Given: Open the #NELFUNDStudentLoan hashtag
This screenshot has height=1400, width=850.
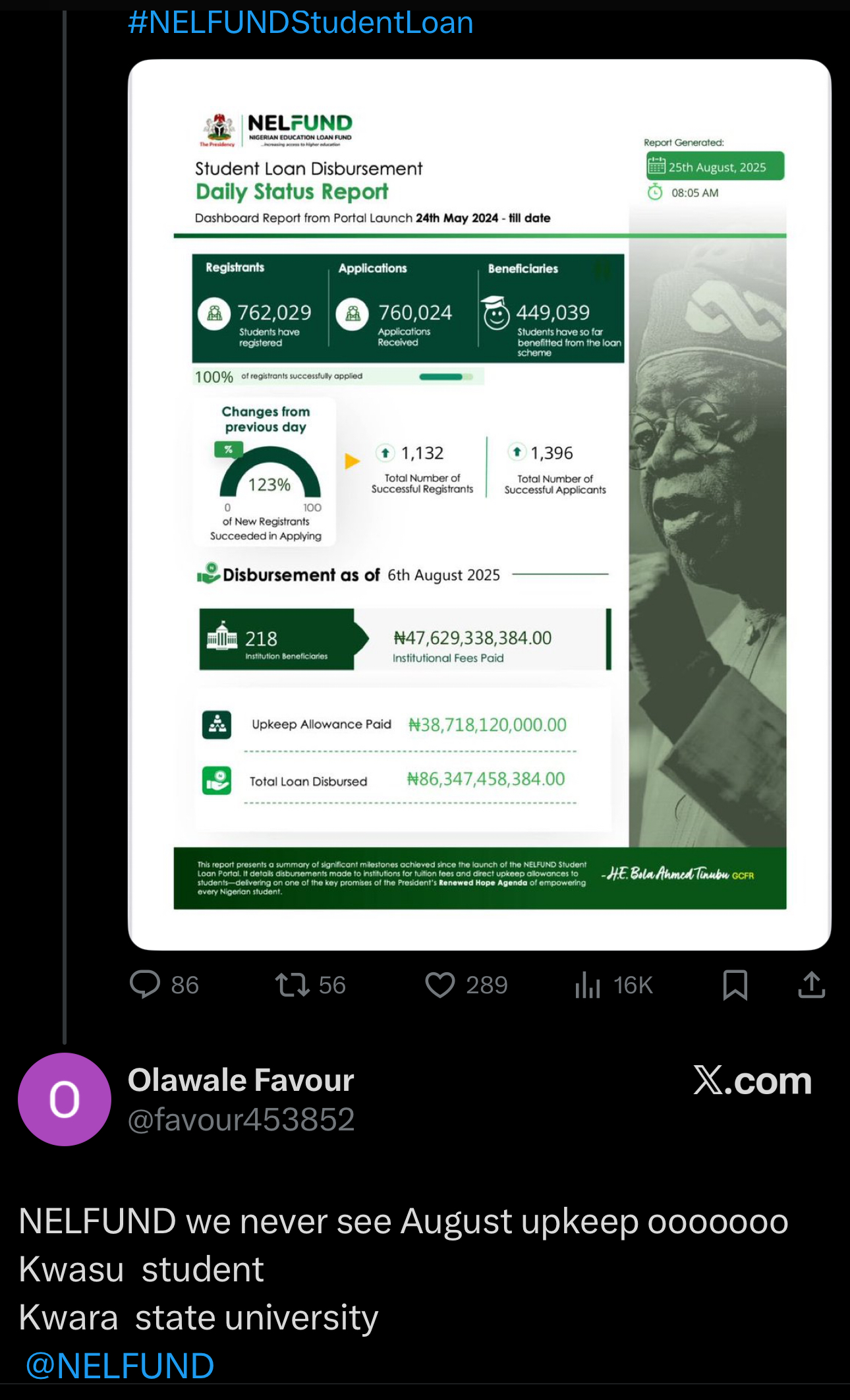Looking at the screenshot, I should [300, 22].
